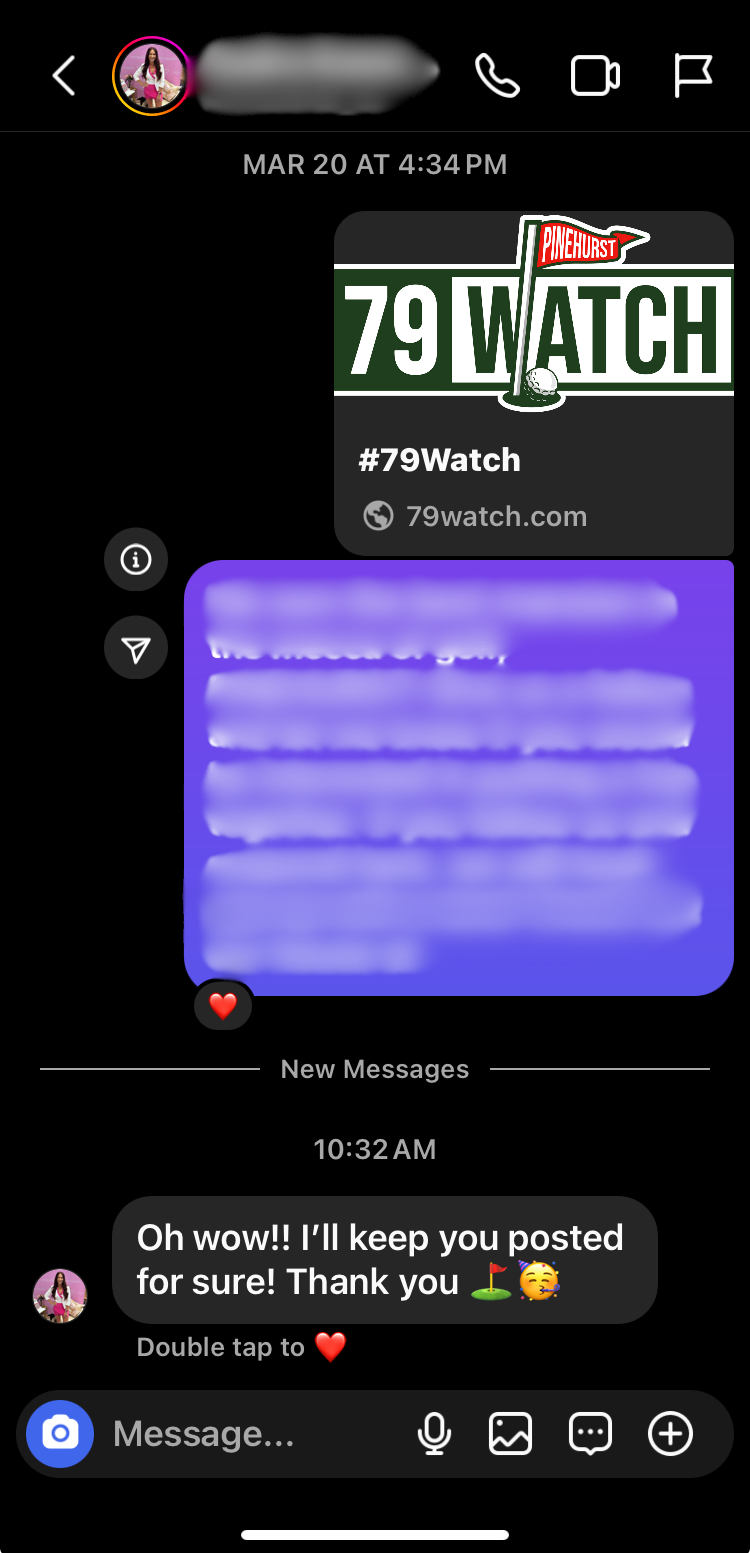Go back to the inbox
Screen dimensions: 750x1553
click(x=64, y=76)
